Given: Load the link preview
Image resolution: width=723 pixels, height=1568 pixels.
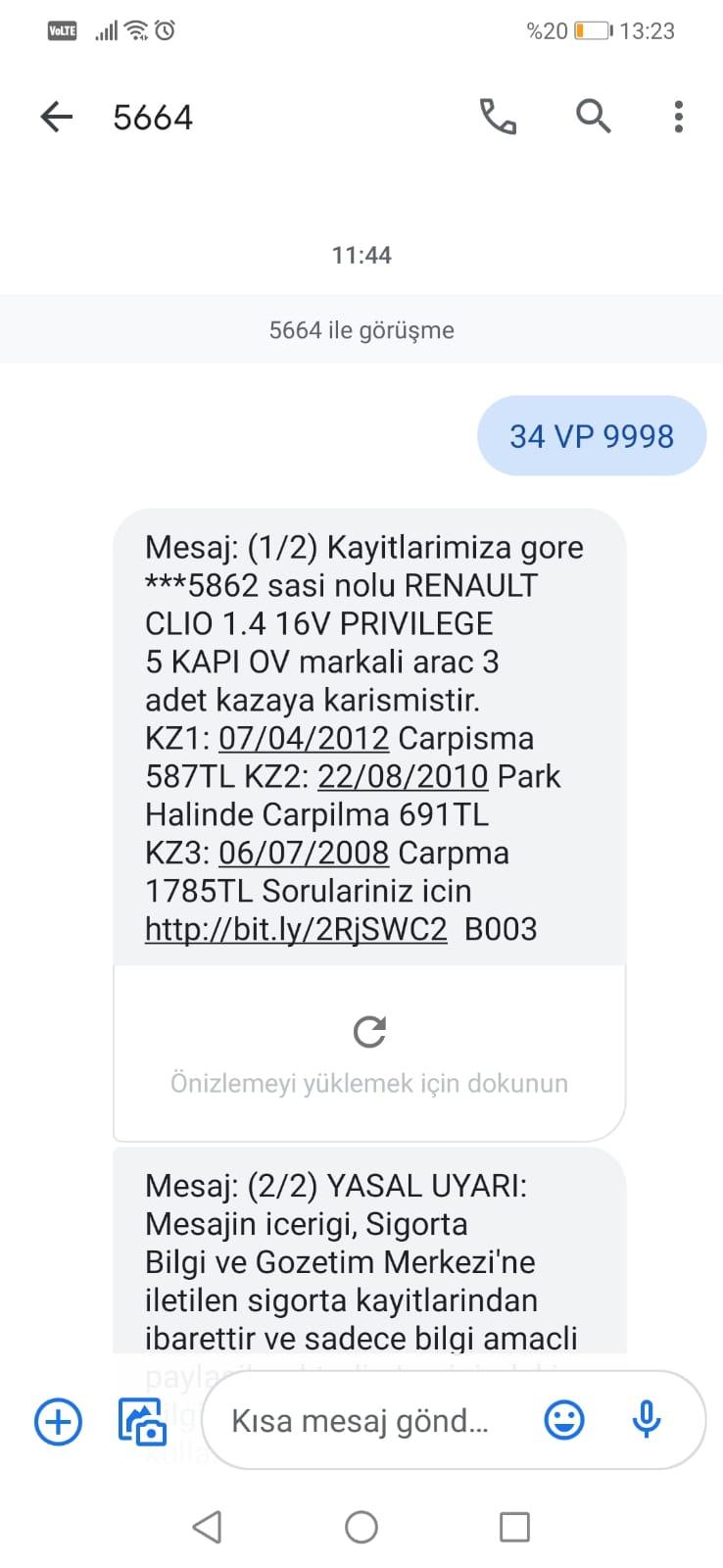Looking at the screenshot, I should pos(369,1053).
